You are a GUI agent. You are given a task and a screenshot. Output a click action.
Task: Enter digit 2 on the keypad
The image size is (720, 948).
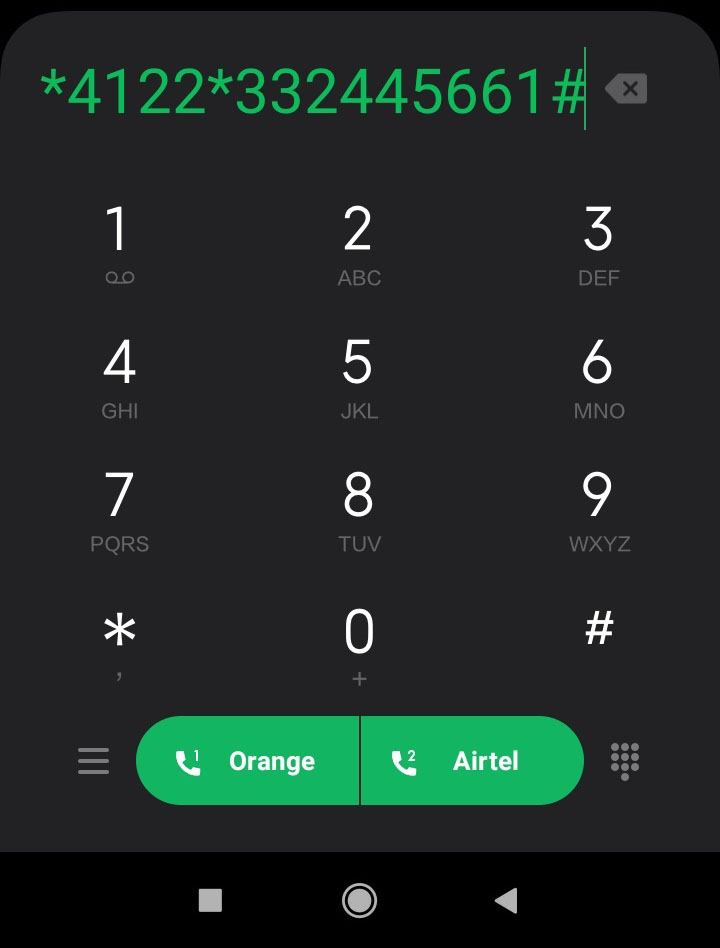[359, 244]
